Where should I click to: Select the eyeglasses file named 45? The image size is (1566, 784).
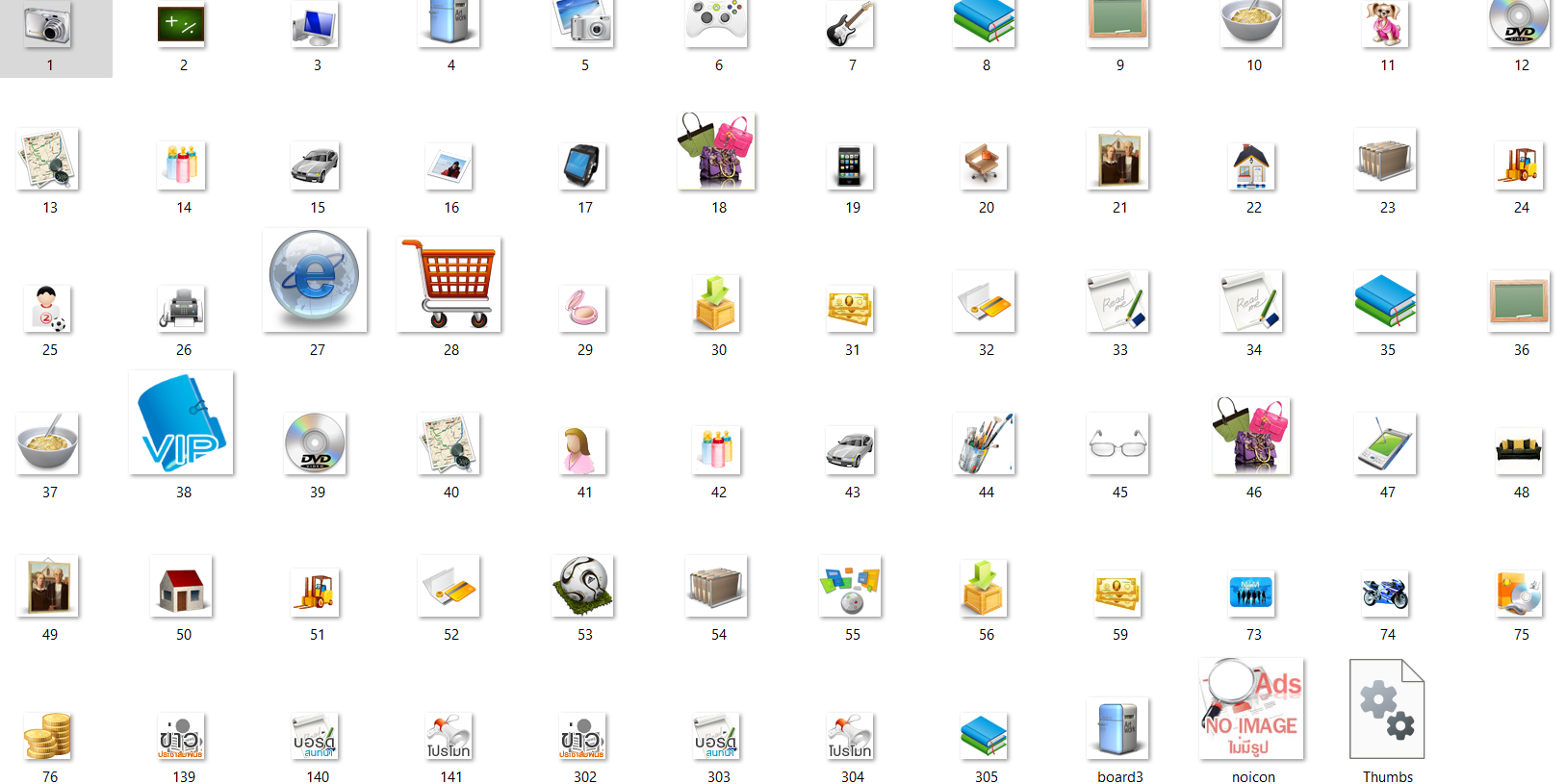pyautogui.click(x=1118, y=443)
